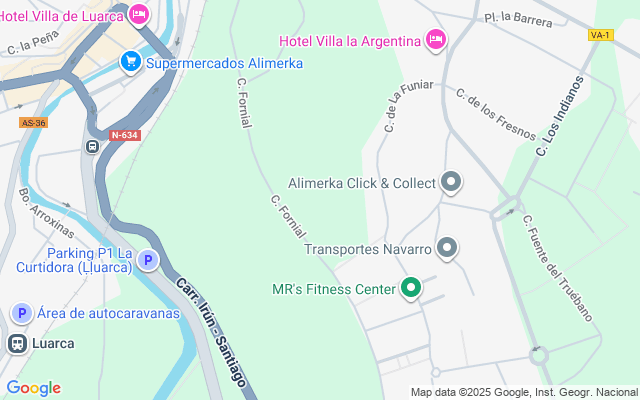Select the Hotel Villa la Argentina marker

pyautogui.click(x=436, y=40)
